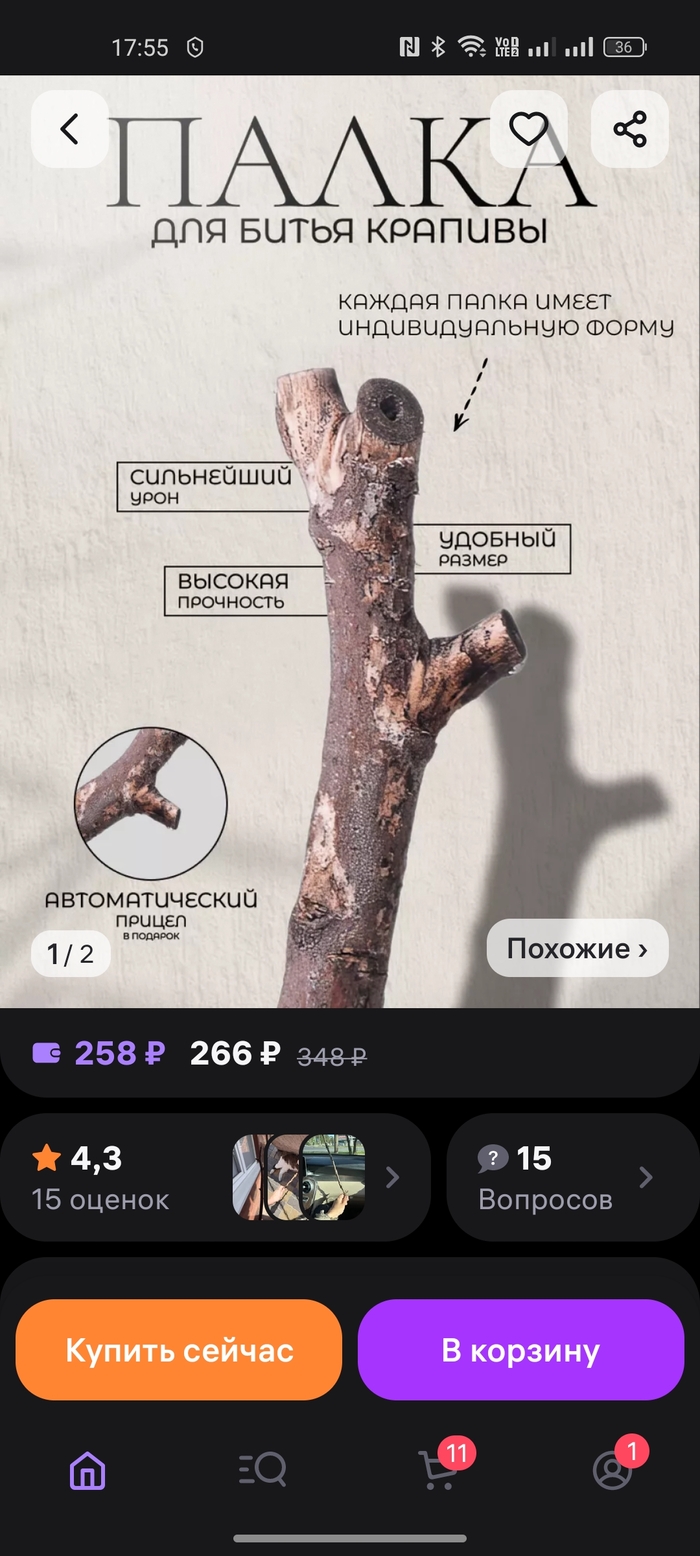Tap Купить сейчас to buy now

(179, 1350)
